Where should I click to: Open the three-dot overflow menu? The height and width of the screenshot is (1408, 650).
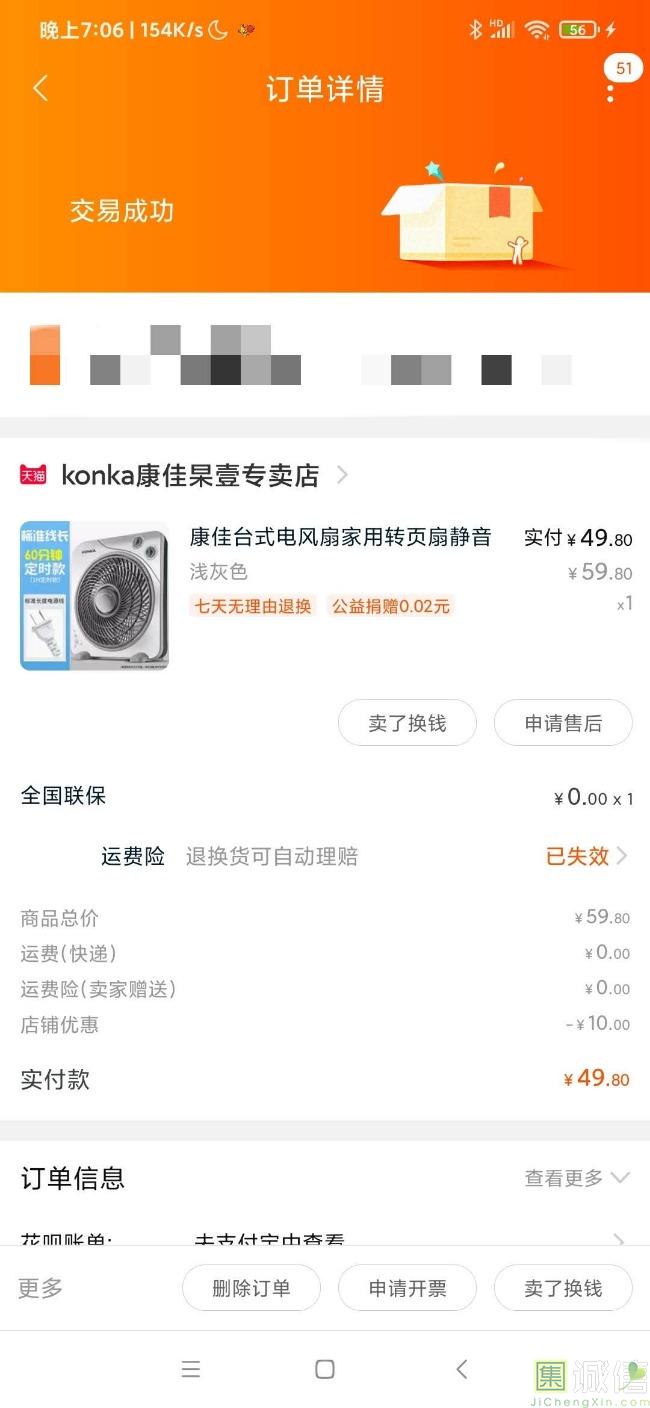(x=610, y=92)
